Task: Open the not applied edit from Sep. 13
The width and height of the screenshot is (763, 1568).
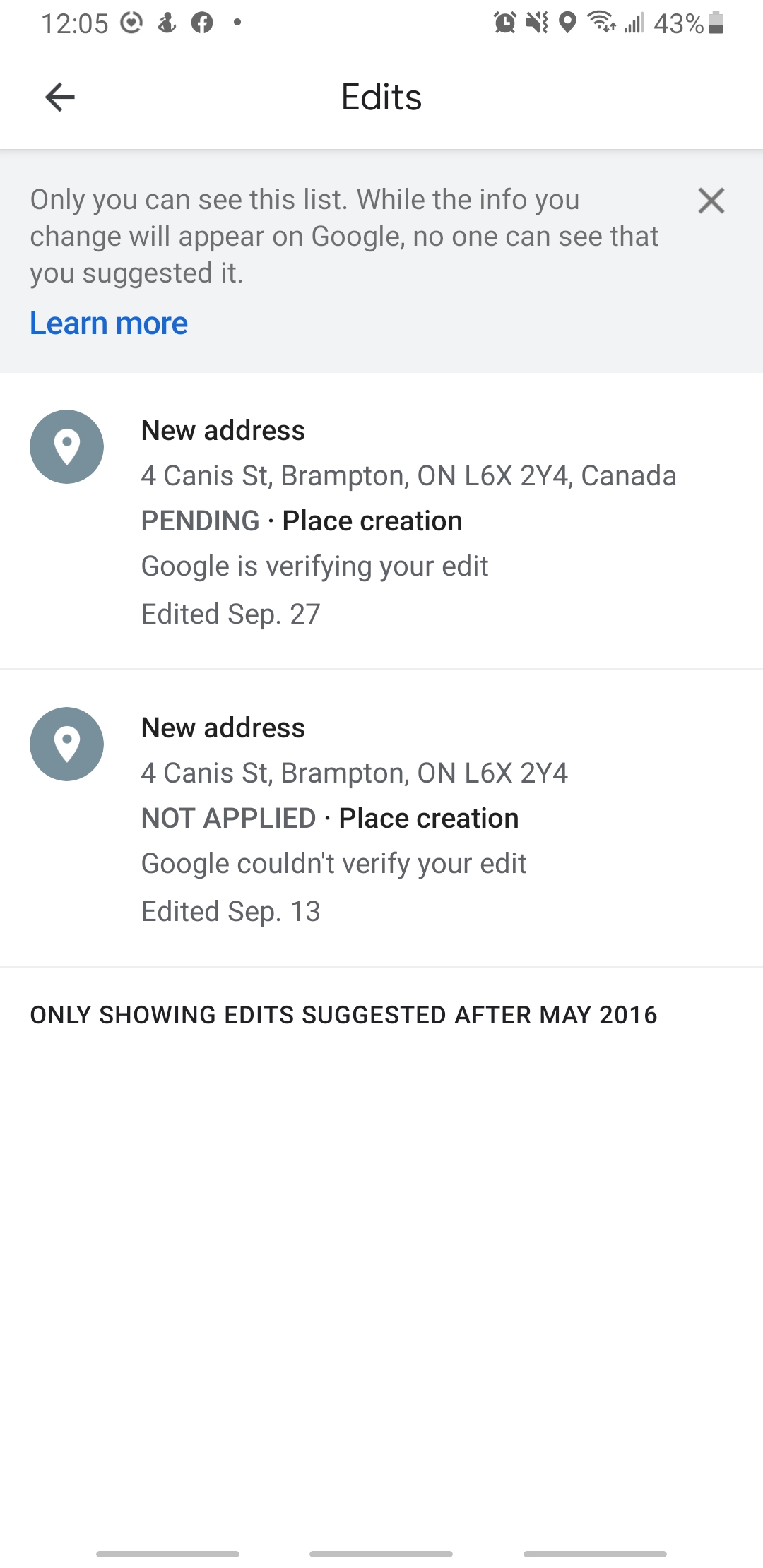Action: (381, 819)
